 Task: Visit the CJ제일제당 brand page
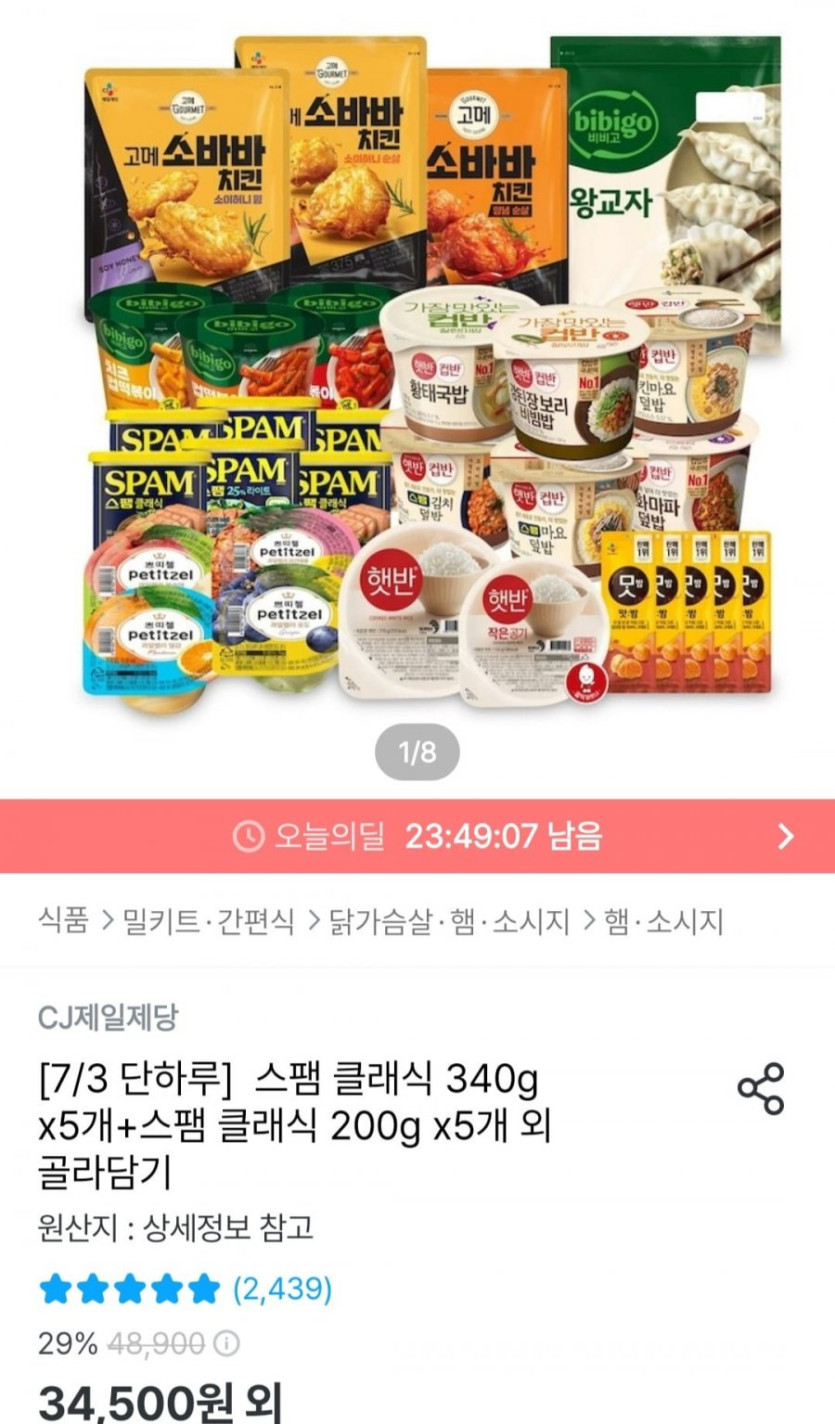(x=108, y=1018)
